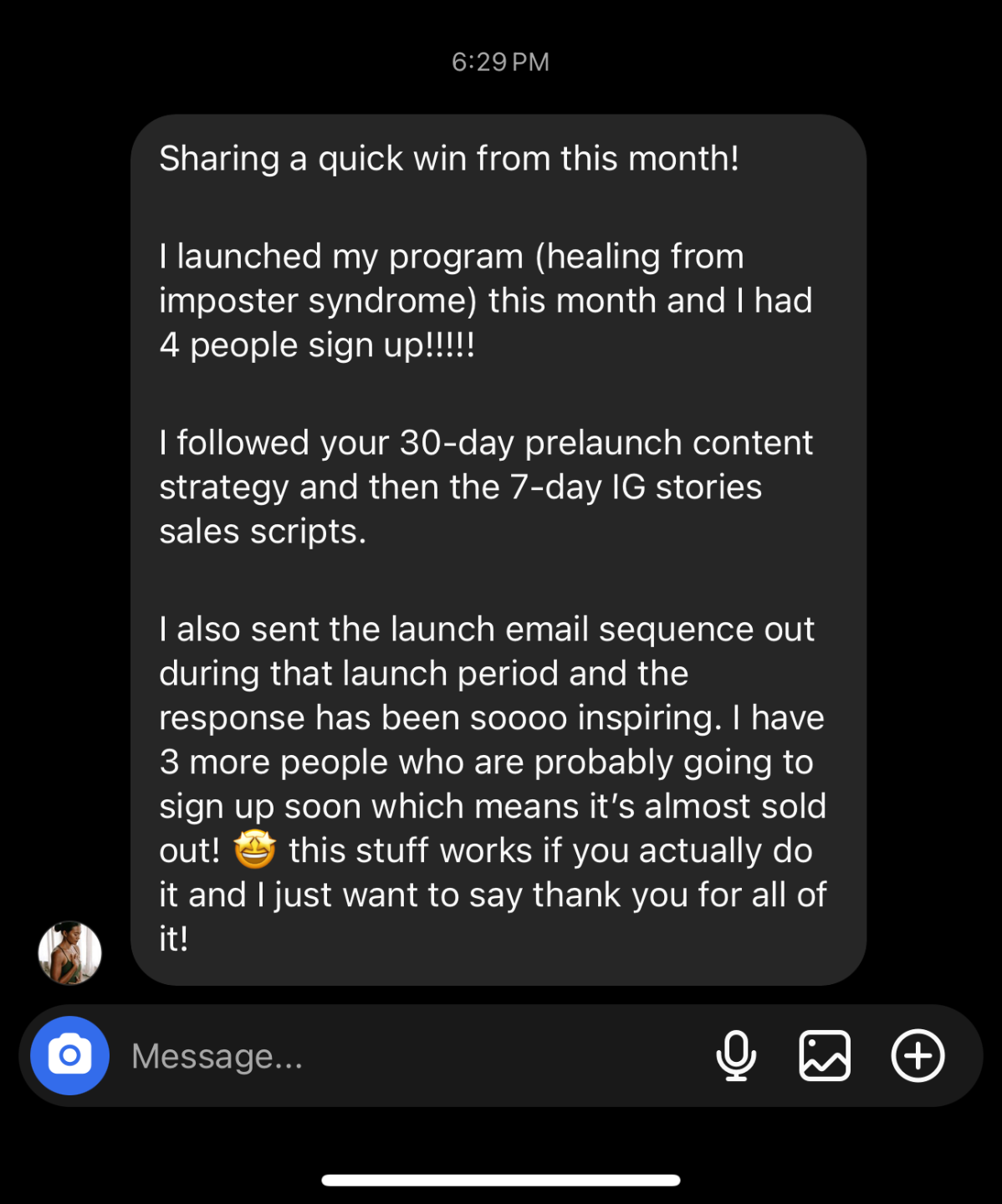Open the camera from message bar
The width and height of the screenshot is (1002, 1204).
(x=70, y=1055)
